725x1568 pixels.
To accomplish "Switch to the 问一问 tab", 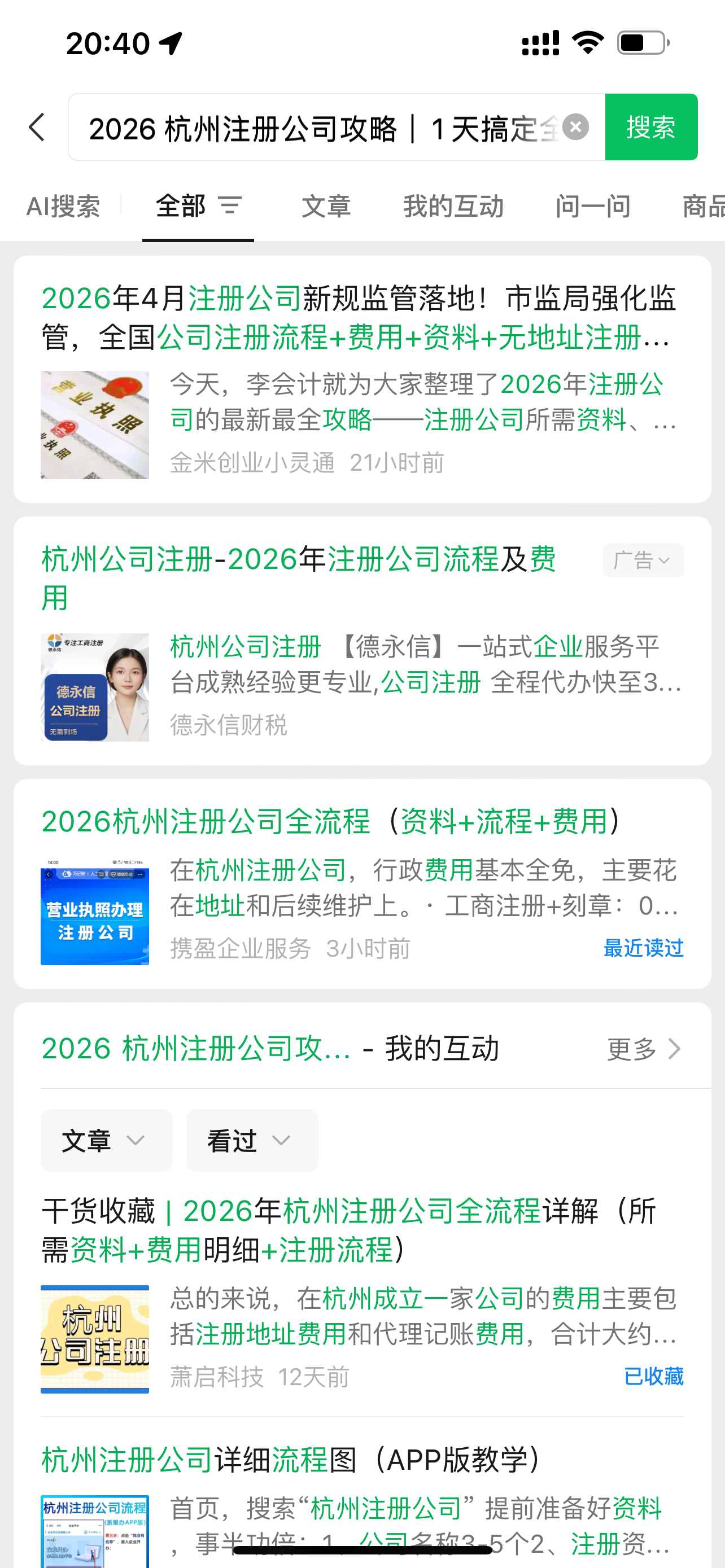I will (x=592, y=207).
